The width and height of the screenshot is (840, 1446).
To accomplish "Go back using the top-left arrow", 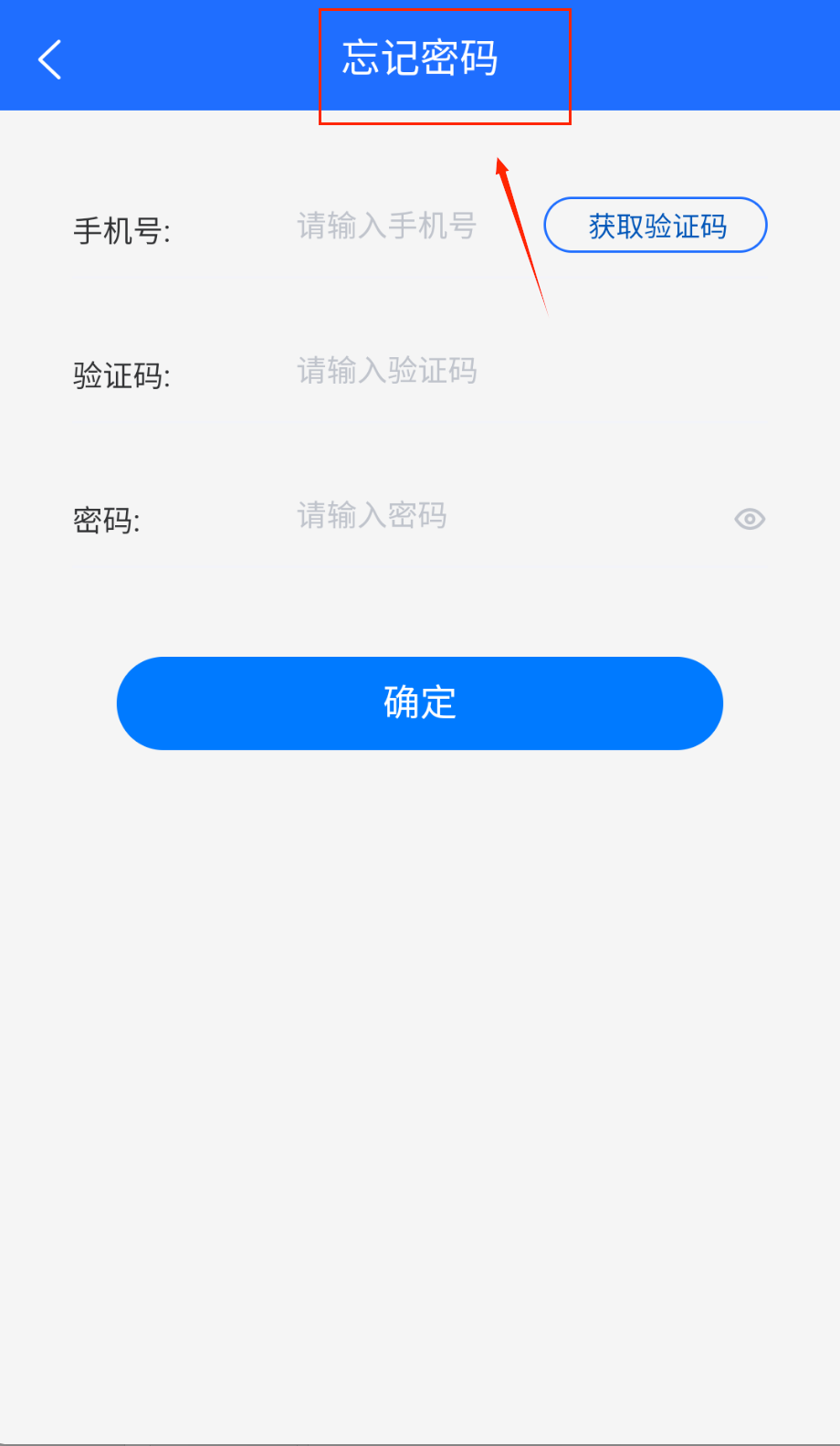I will click(x=50, y=59).
